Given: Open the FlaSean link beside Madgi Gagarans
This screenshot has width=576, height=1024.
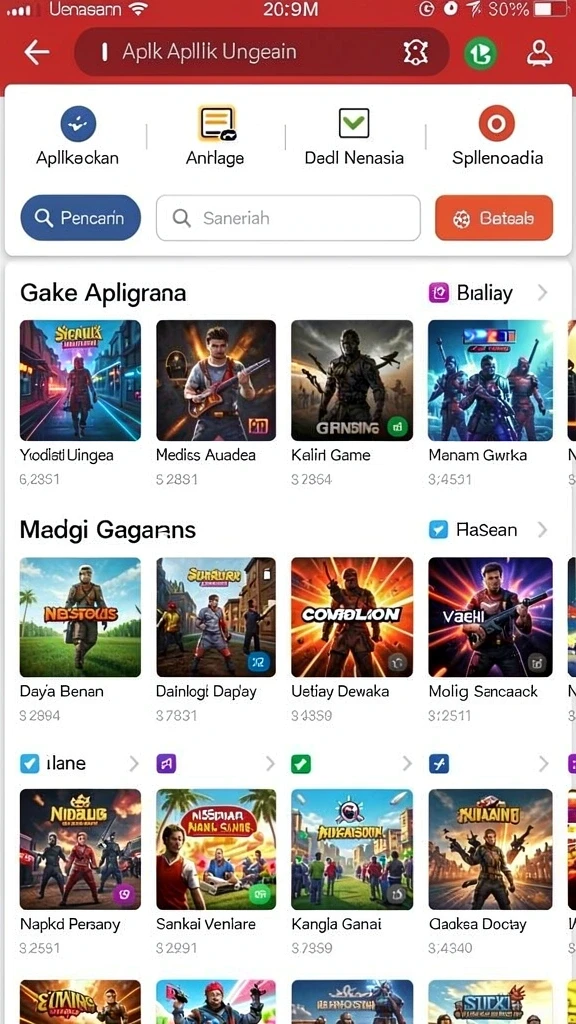Looking at the screenshot, I should point(488,530).
